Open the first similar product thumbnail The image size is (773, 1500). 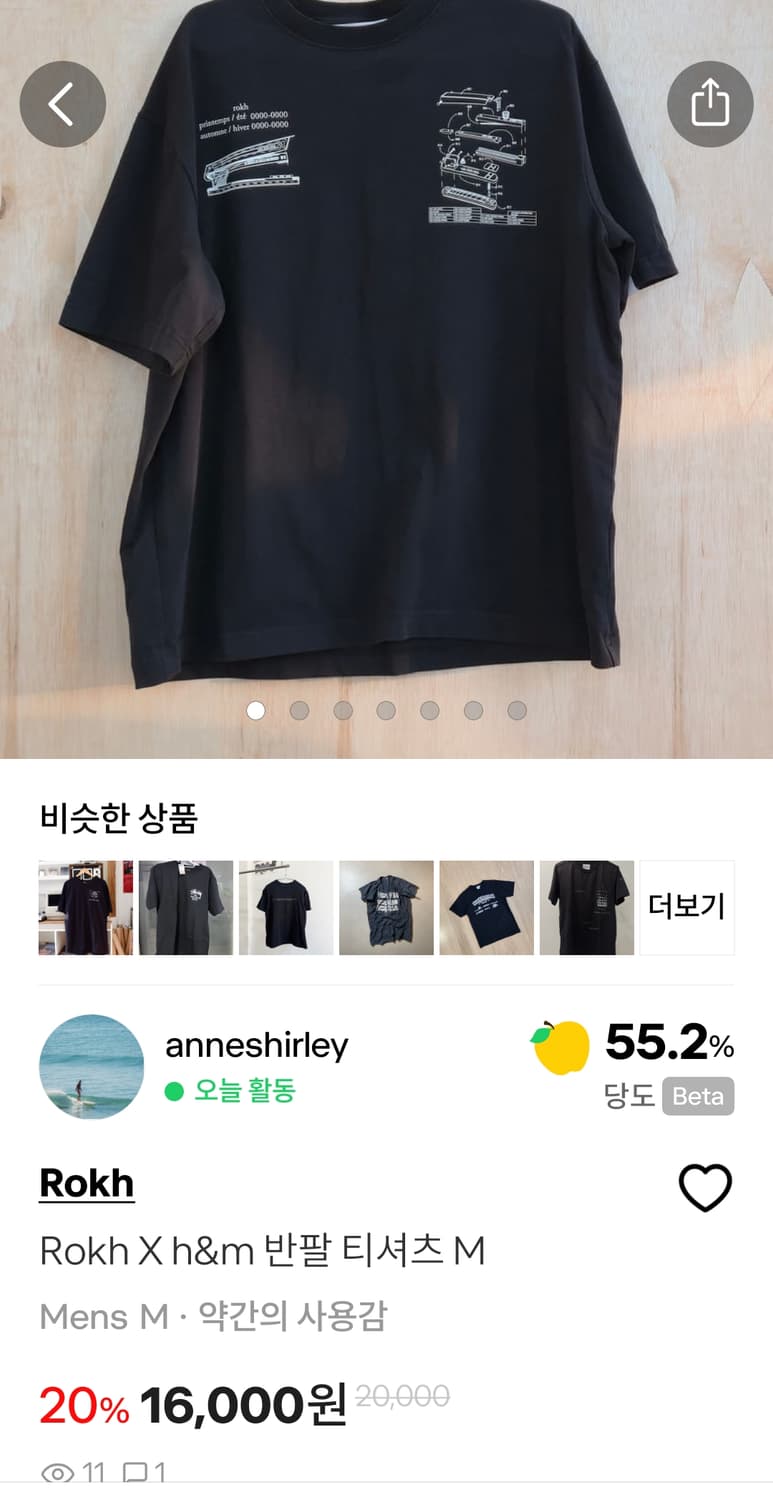tap(85, 907)
